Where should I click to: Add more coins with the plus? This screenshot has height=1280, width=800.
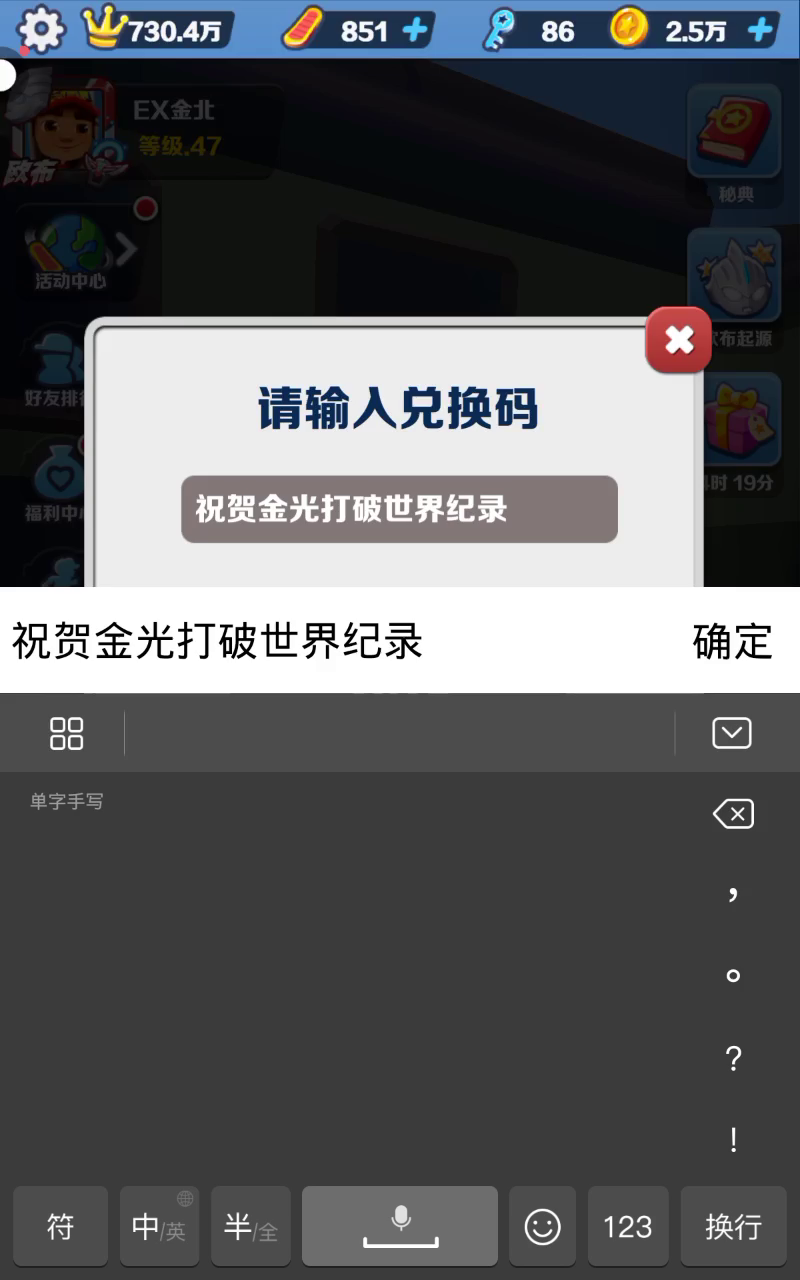(761, 31)
